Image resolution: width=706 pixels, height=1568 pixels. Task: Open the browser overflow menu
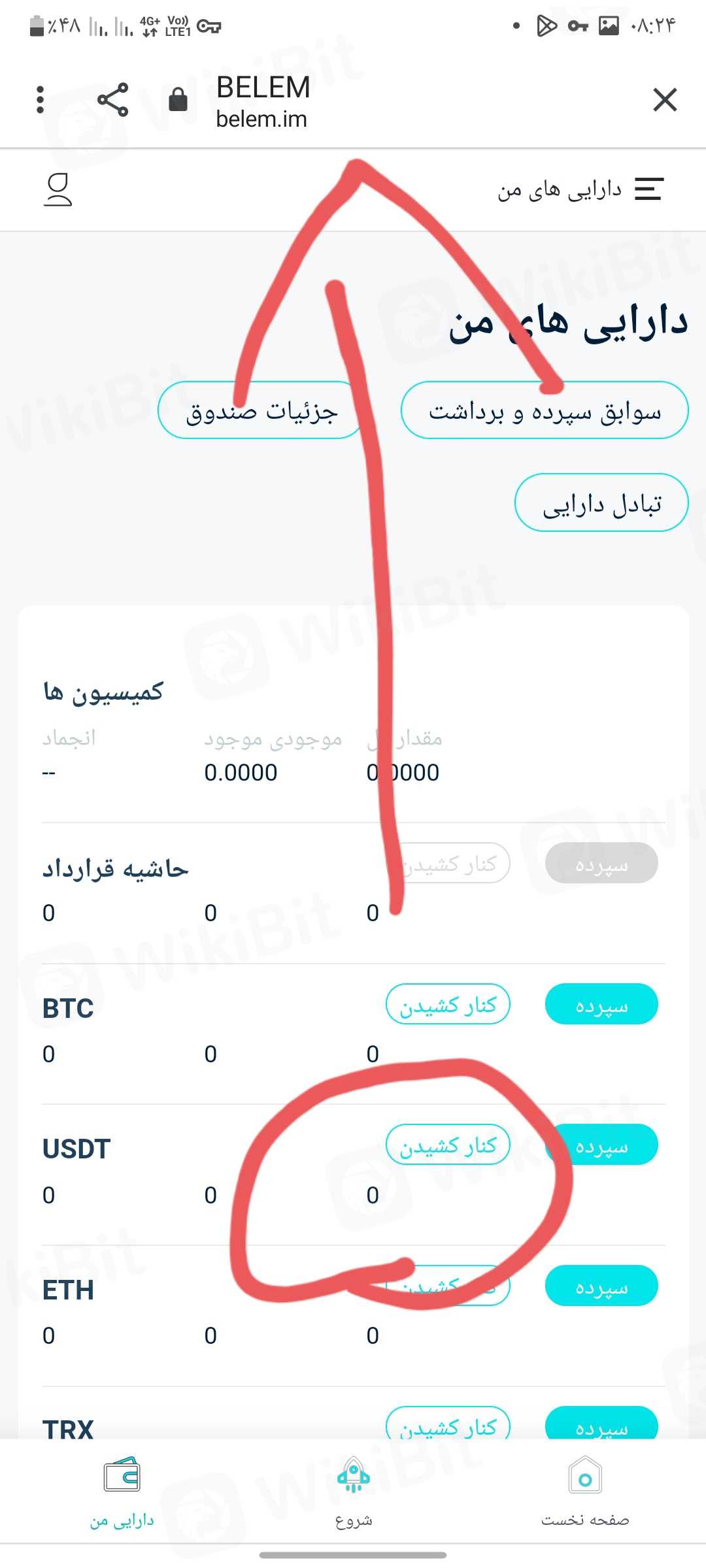click(x=41, y=101)
